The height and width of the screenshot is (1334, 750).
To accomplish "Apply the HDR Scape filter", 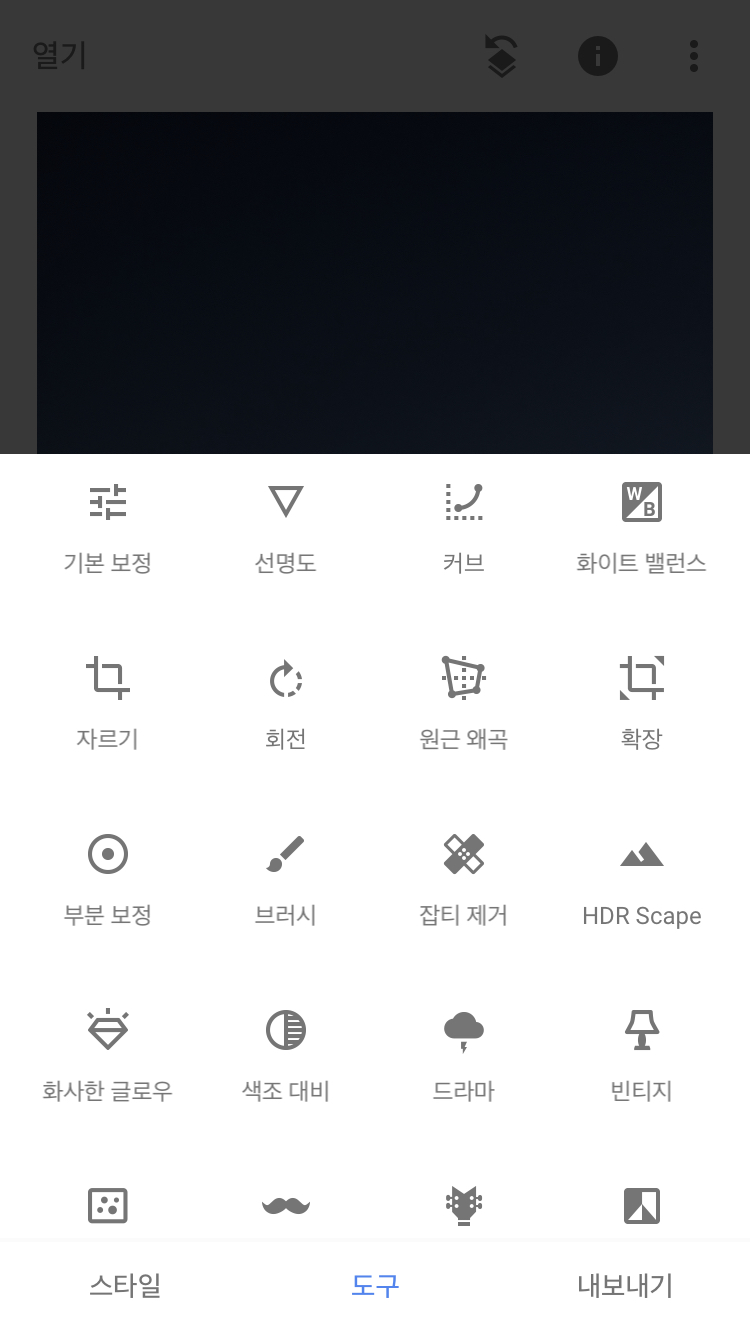I will (x=641, y=880).
